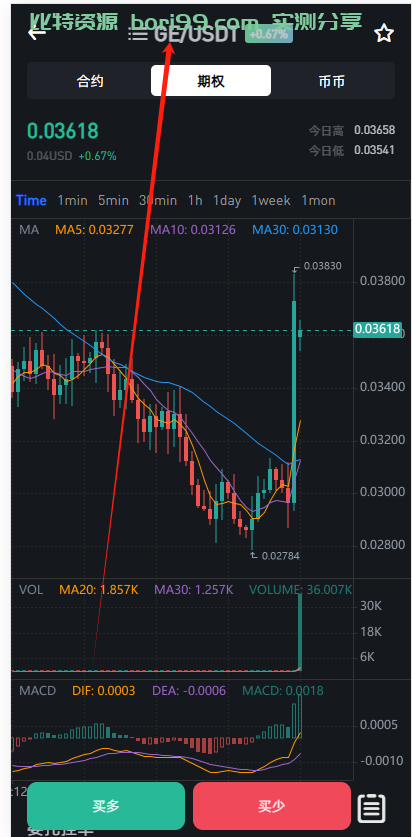Choose the 1min chart interval
Viewport: 412px width, 837px height.
[x=73, y=201]
